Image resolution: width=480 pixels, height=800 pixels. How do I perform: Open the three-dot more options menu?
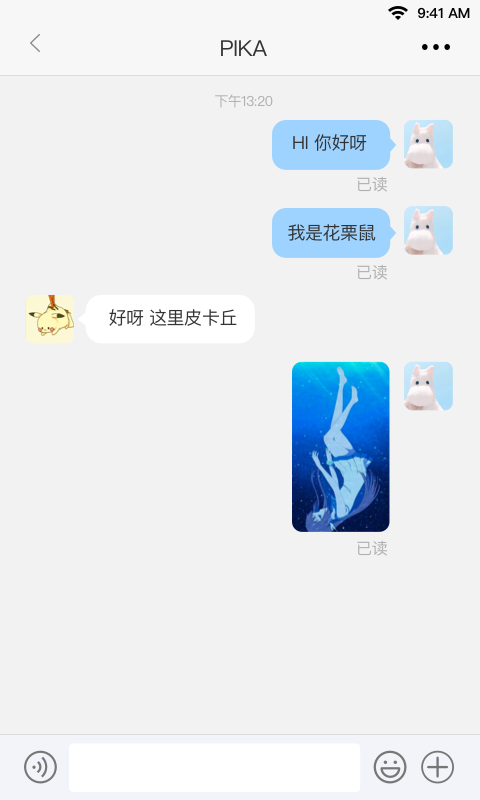click(x=436, y=47)
